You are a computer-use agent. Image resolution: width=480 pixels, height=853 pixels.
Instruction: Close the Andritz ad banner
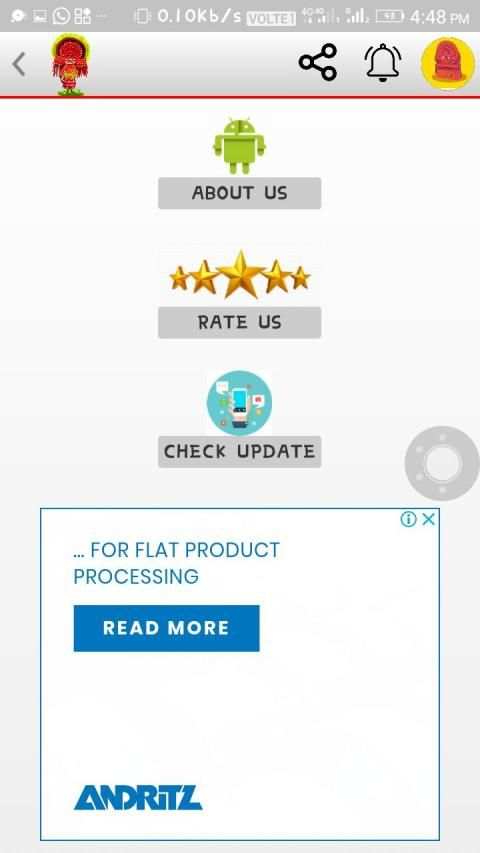(x=429, y=519)
